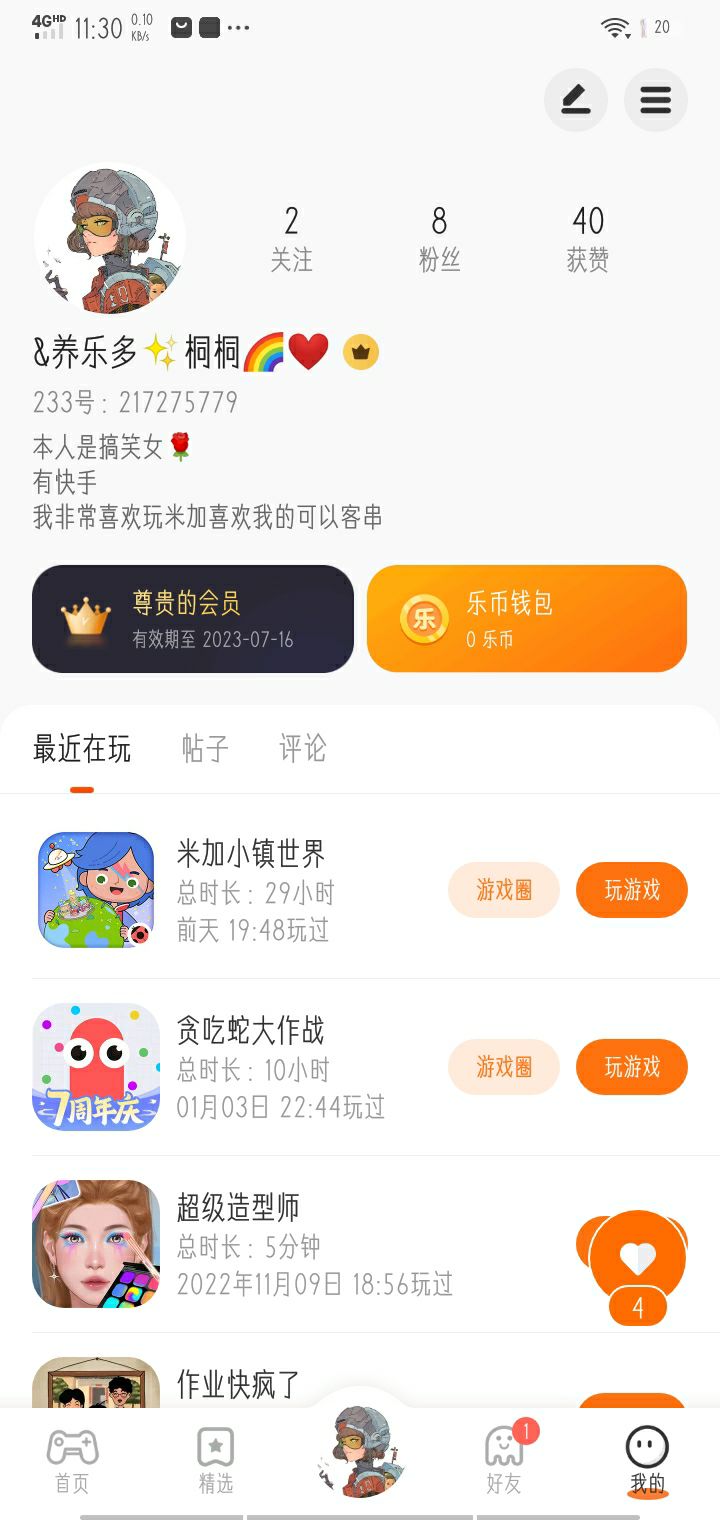
Task: View the profile avatar picture
Action: [110, 238]
